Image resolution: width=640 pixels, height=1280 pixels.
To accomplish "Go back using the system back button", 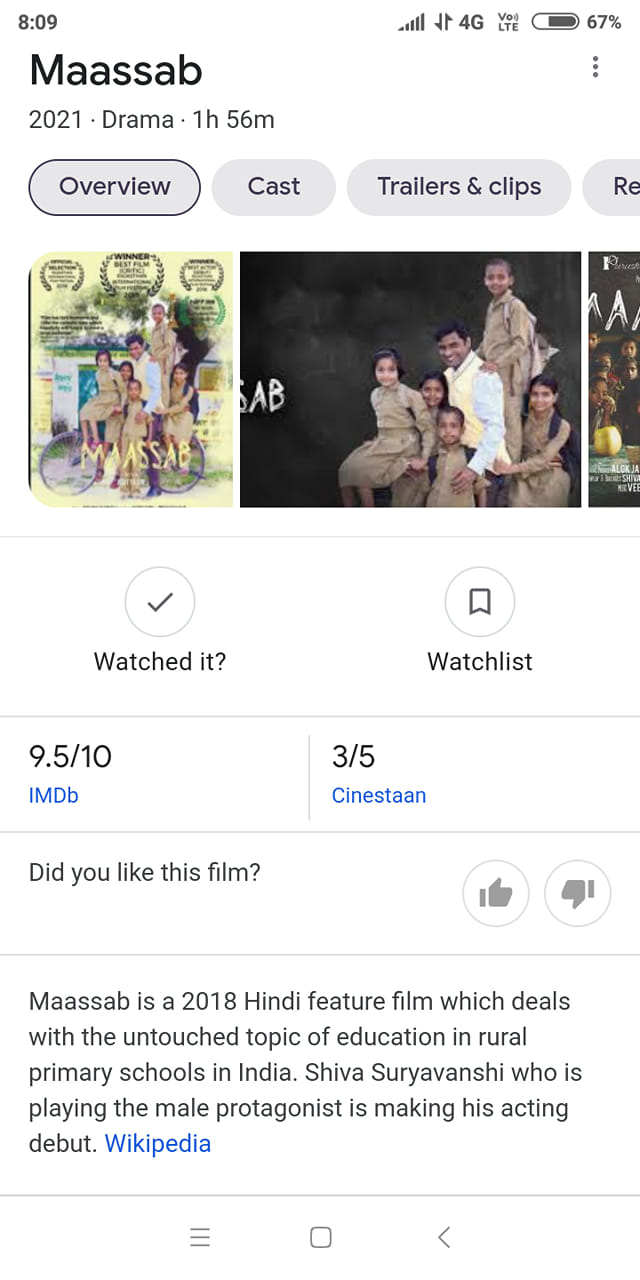I will click(x=444, y=1237).
